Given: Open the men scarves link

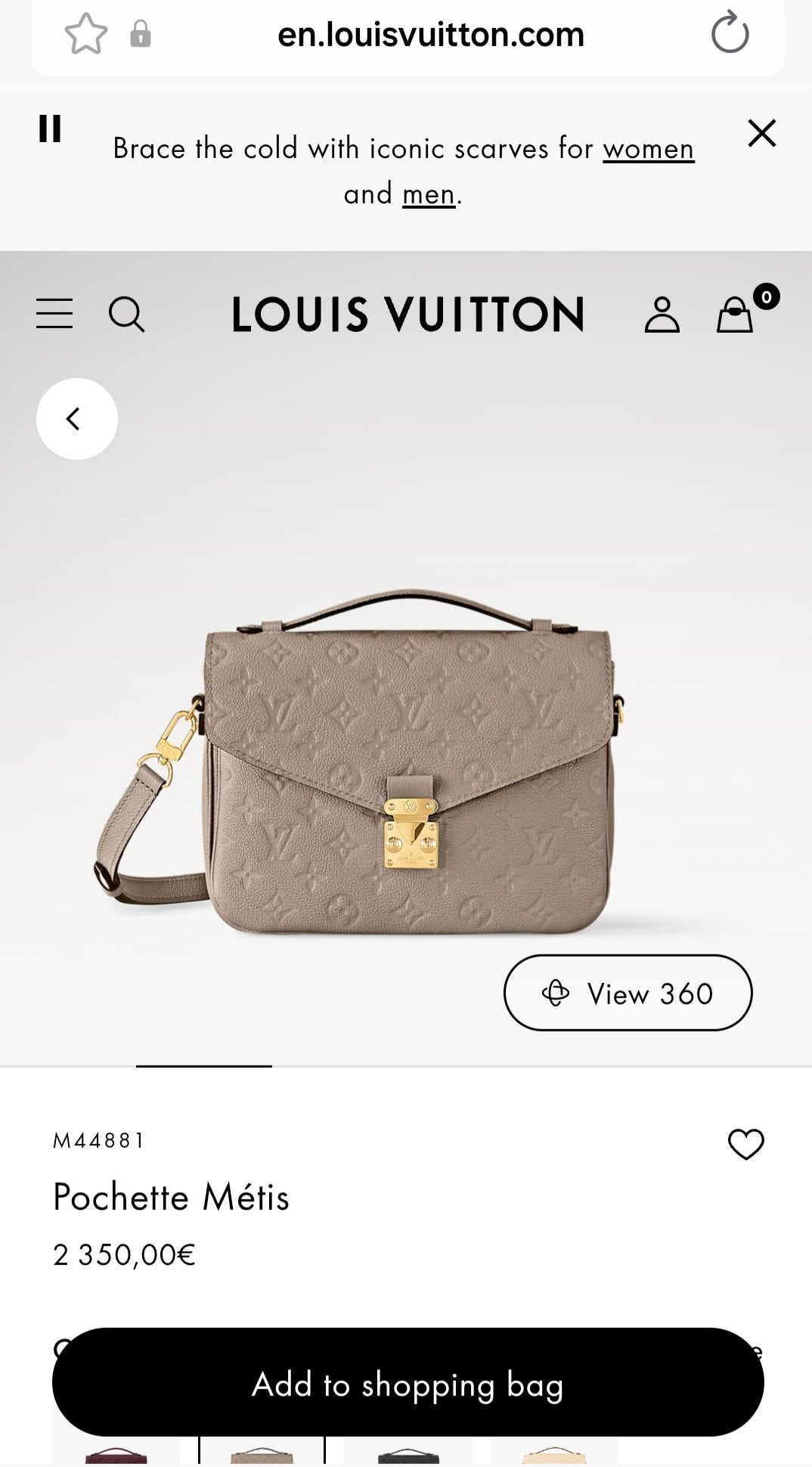Looking at the screenshot, I should click(427, 194).
